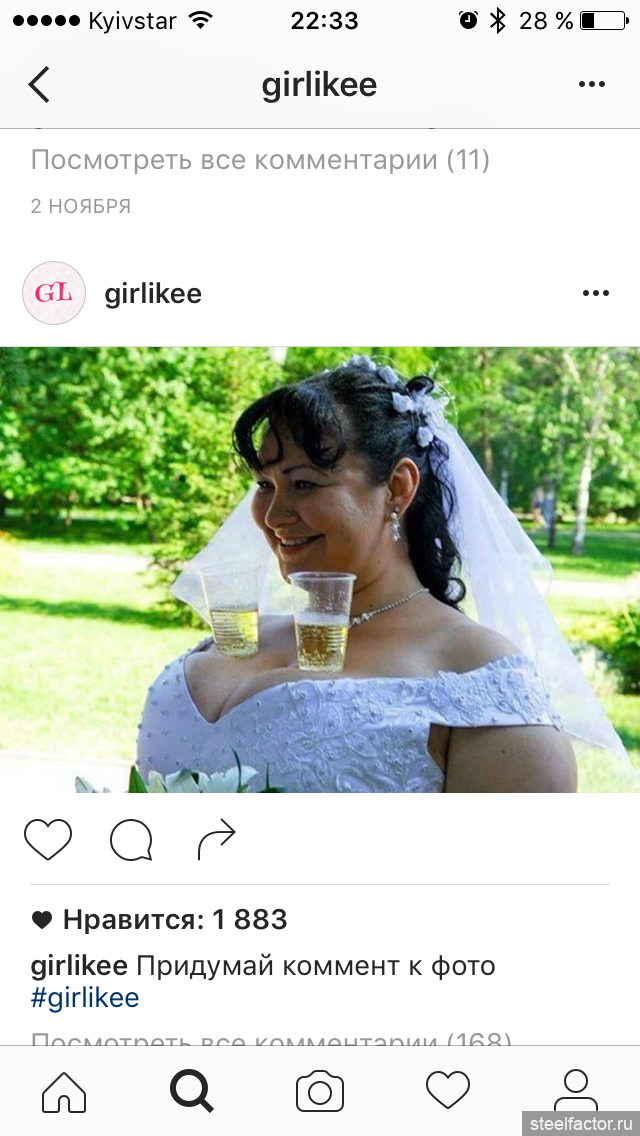Switch to the Activity heart tab
Image resolution: width=640 pixels, height=1136 pixels.
[448, 1090]
